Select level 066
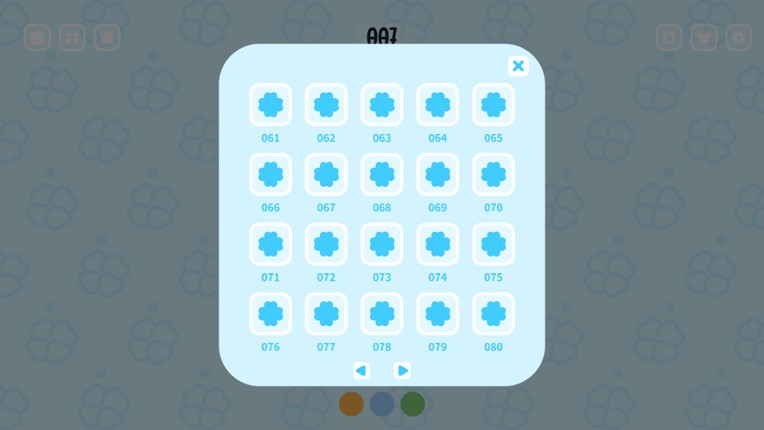Viewport: 764px width, 430px height. pos(270,175)
